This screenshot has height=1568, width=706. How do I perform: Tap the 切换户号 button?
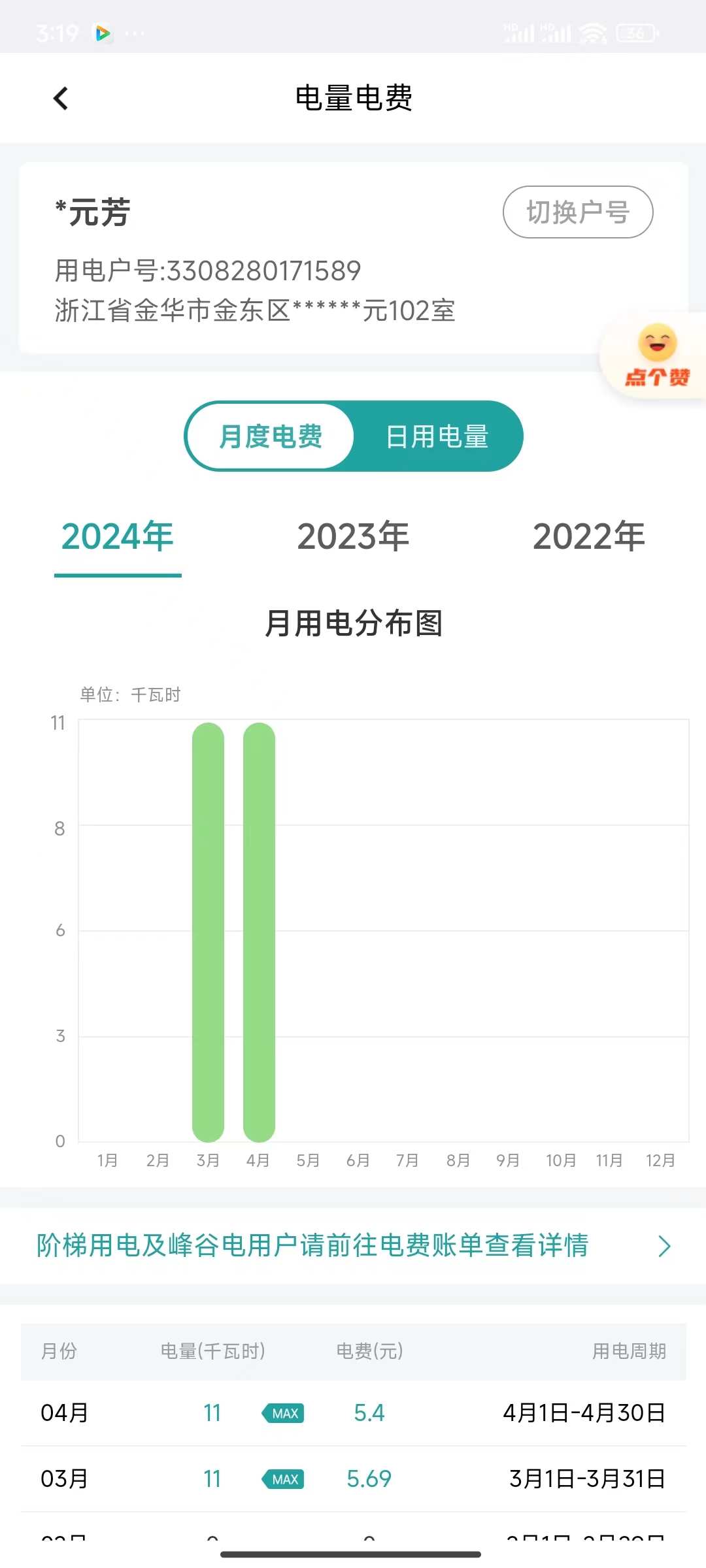coord(577,212)
